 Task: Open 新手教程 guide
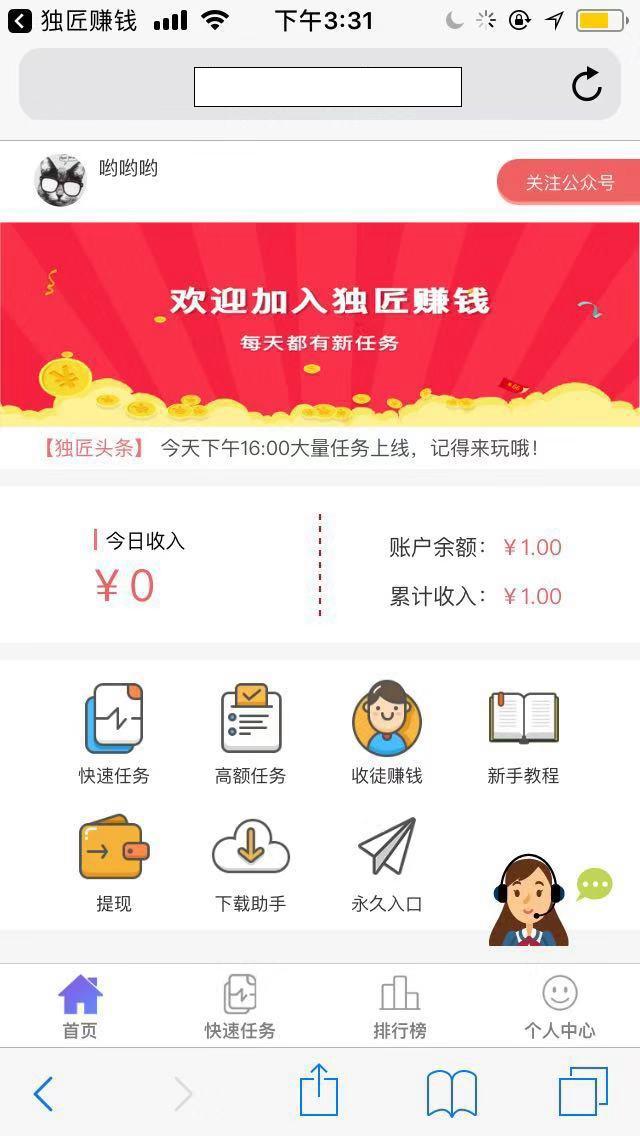523,733
